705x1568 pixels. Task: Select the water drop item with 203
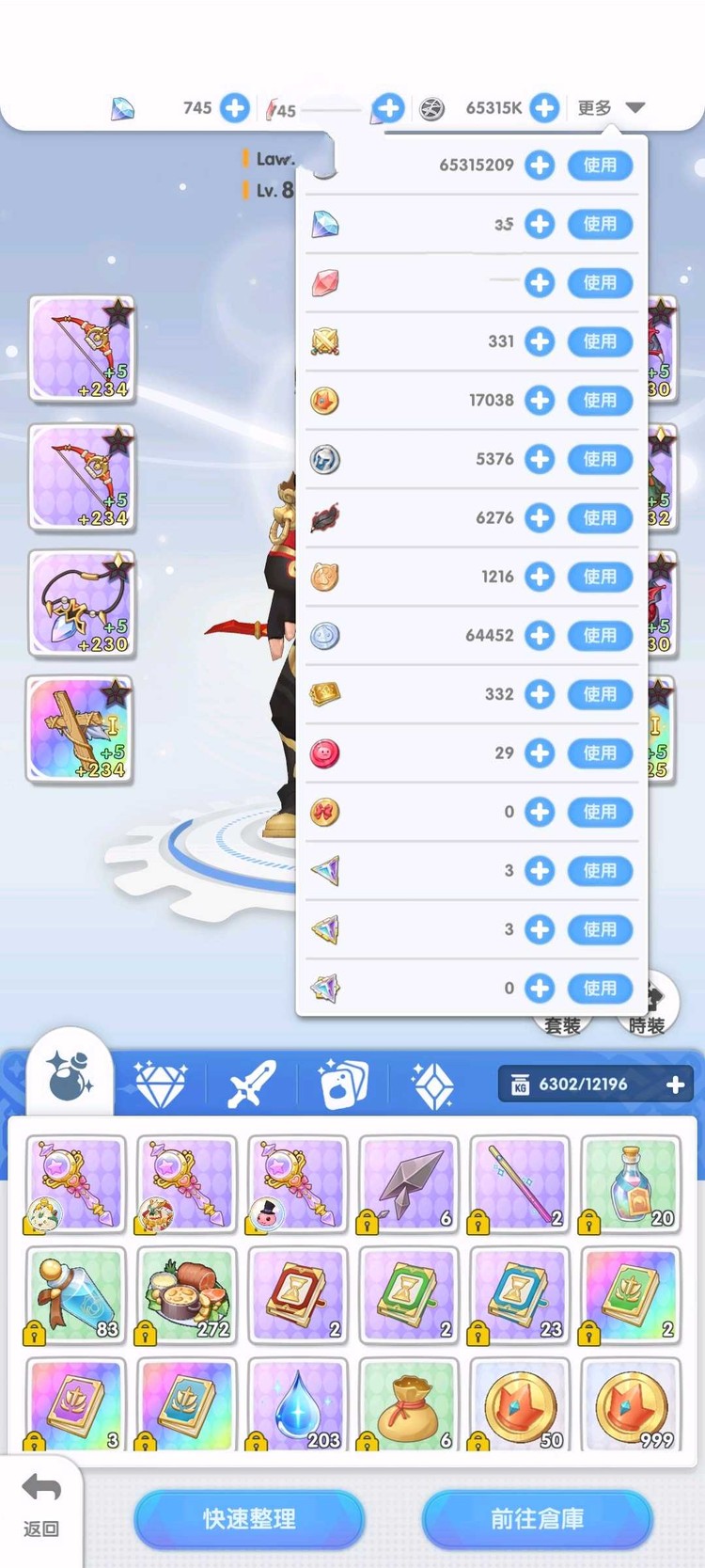pos(298,1405)
